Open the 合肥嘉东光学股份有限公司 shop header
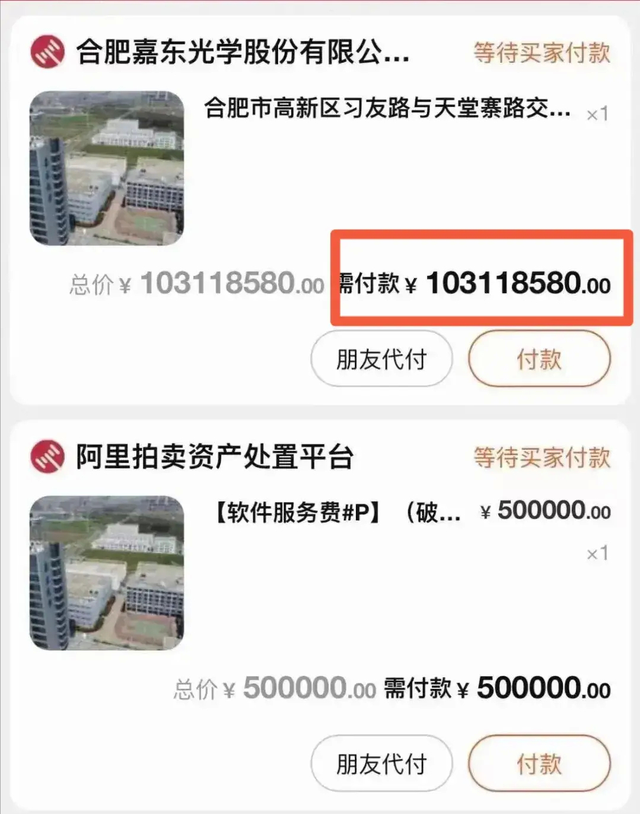 pyautogui.click(x=242, y=51)
